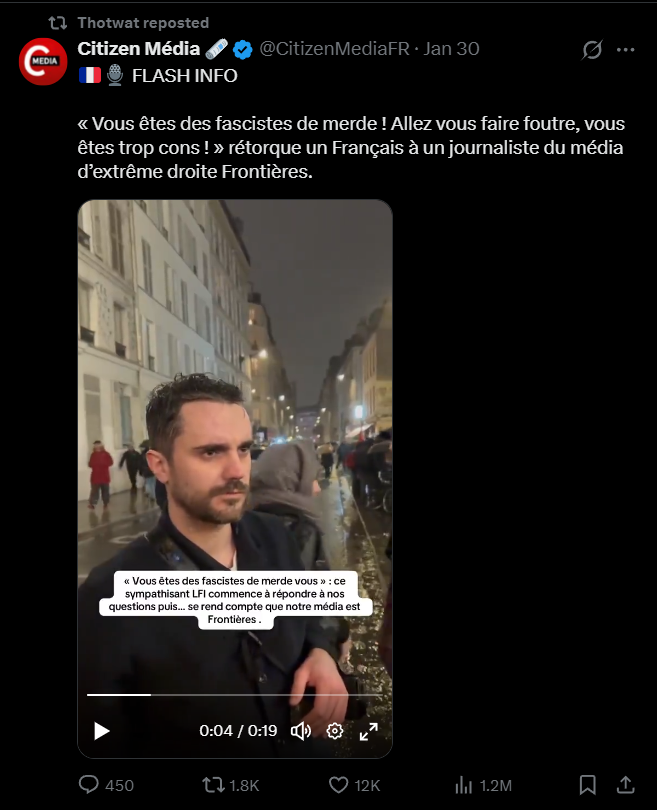
Task: Bookmark this post
Action: pos(588,785)
